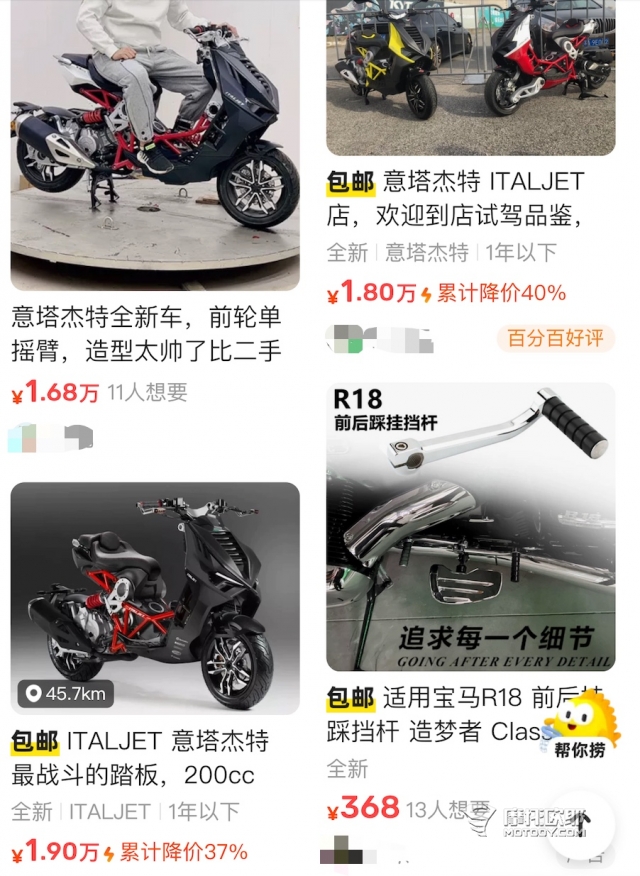Screen dimensions: 640x876
Task: Open the ¥1.90万 ITALJET 200cc scooter listing
Action: [155, 598]
